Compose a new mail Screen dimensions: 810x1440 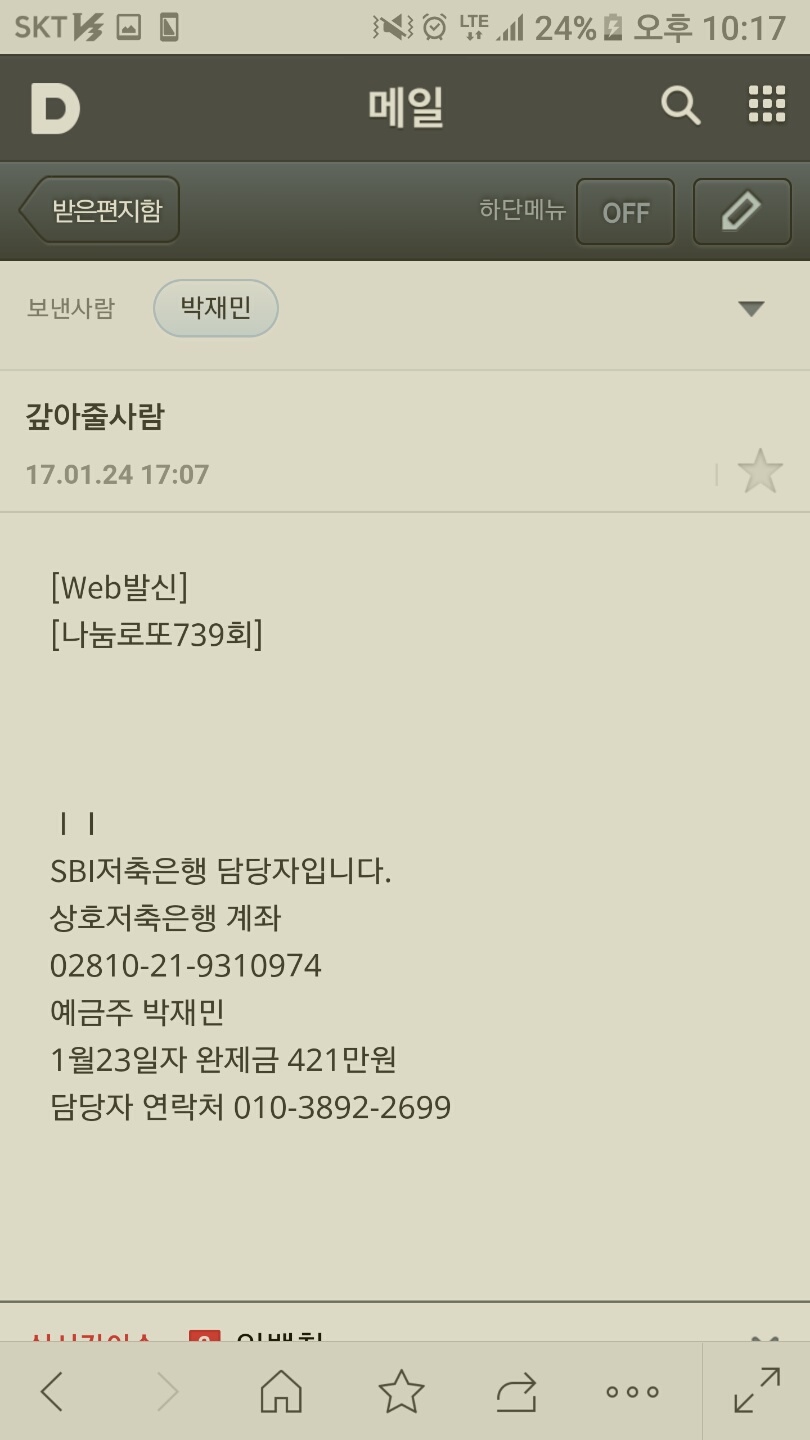tap(741, 212)
